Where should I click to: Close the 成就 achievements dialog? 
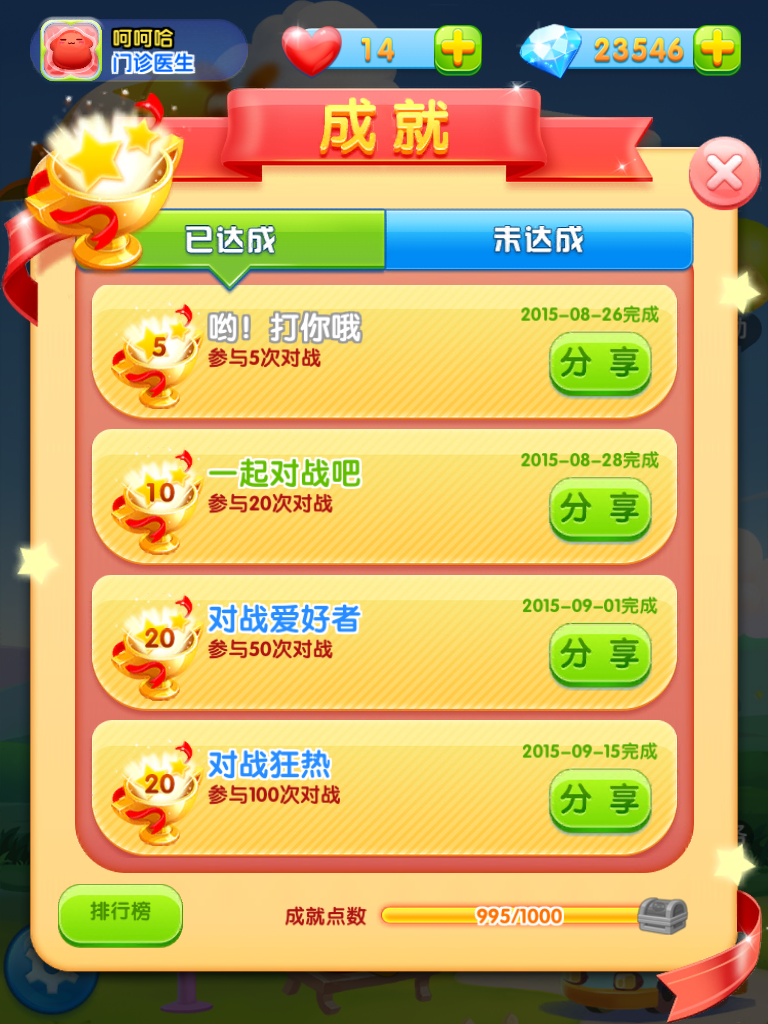pos(724,174)
